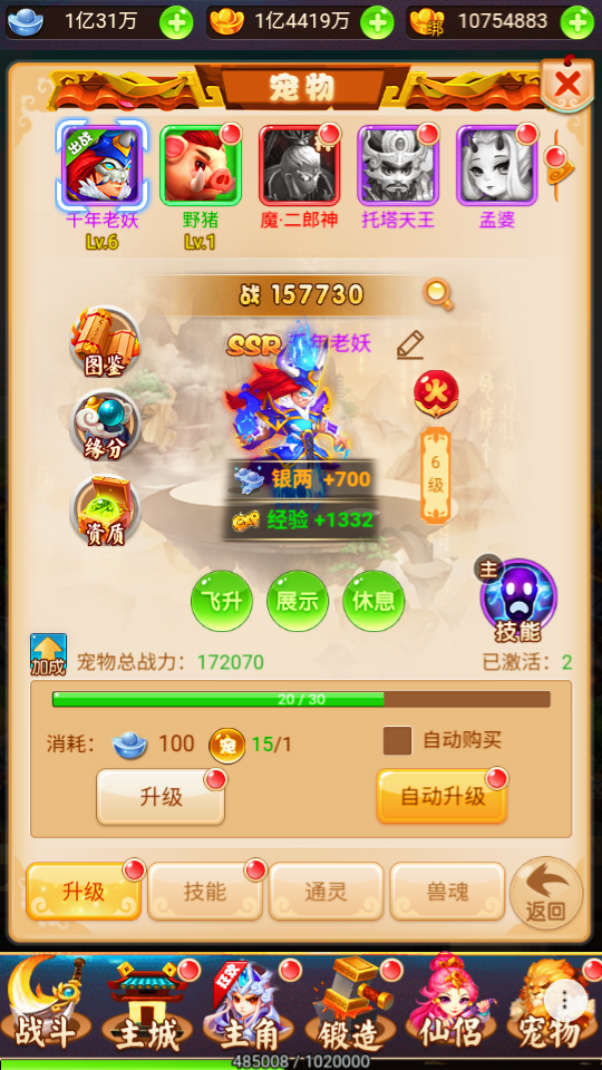Close the 宠物 pet panel
This screenshot has width=602, height=1070.
pyautogui.click(x=567, y=84)
